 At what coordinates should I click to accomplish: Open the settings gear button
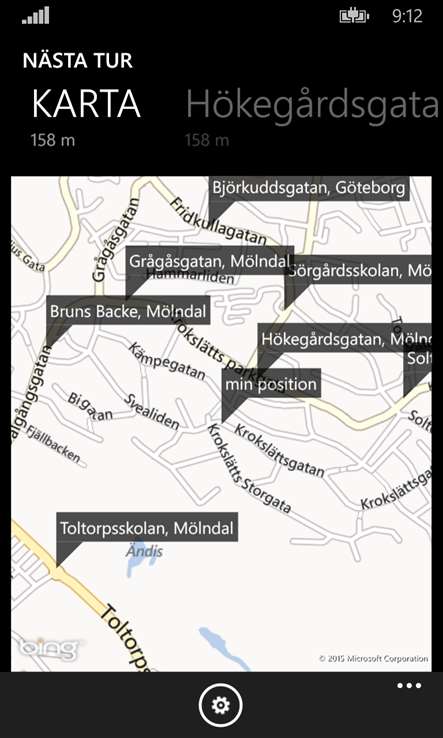pos(221,705)
